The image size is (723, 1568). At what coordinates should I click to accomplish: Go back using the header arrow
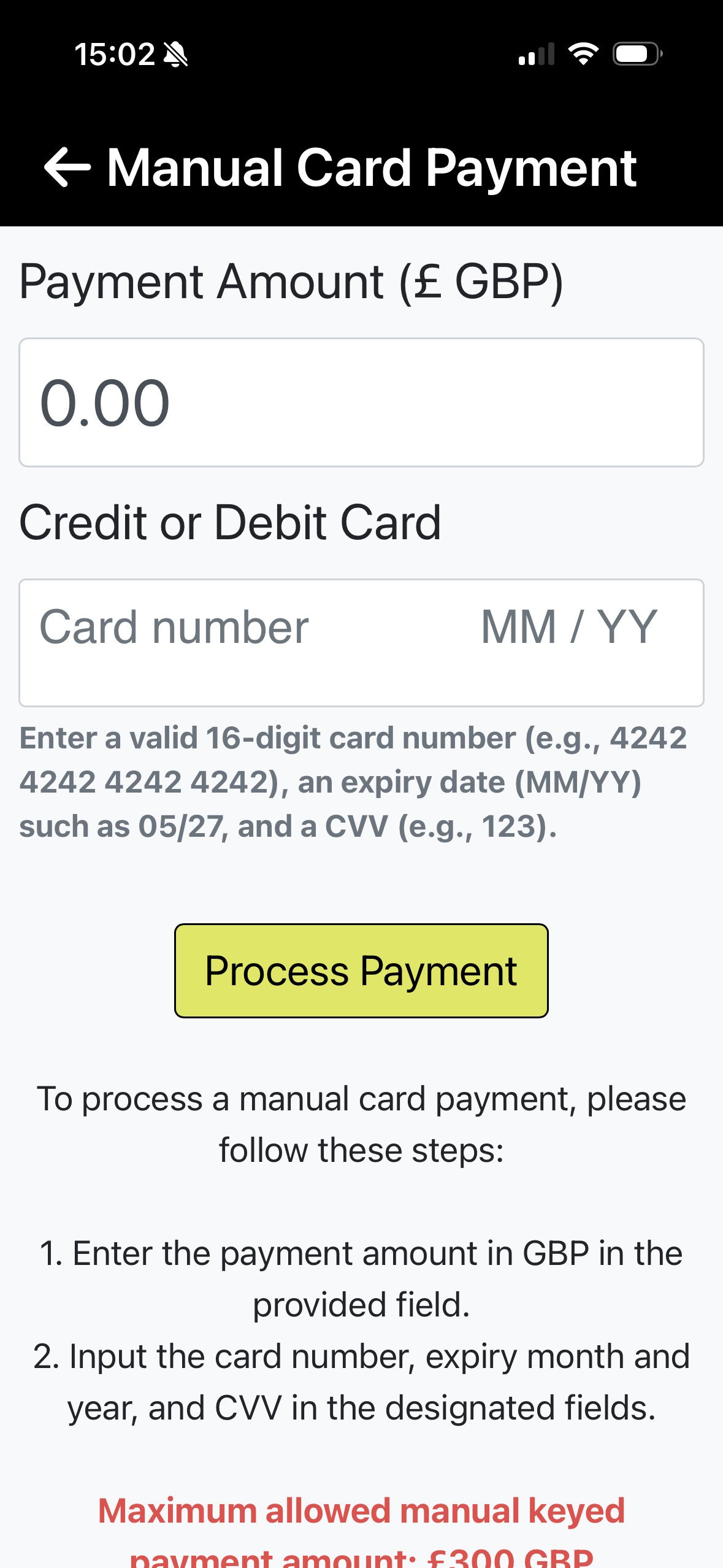pos(67,167)
